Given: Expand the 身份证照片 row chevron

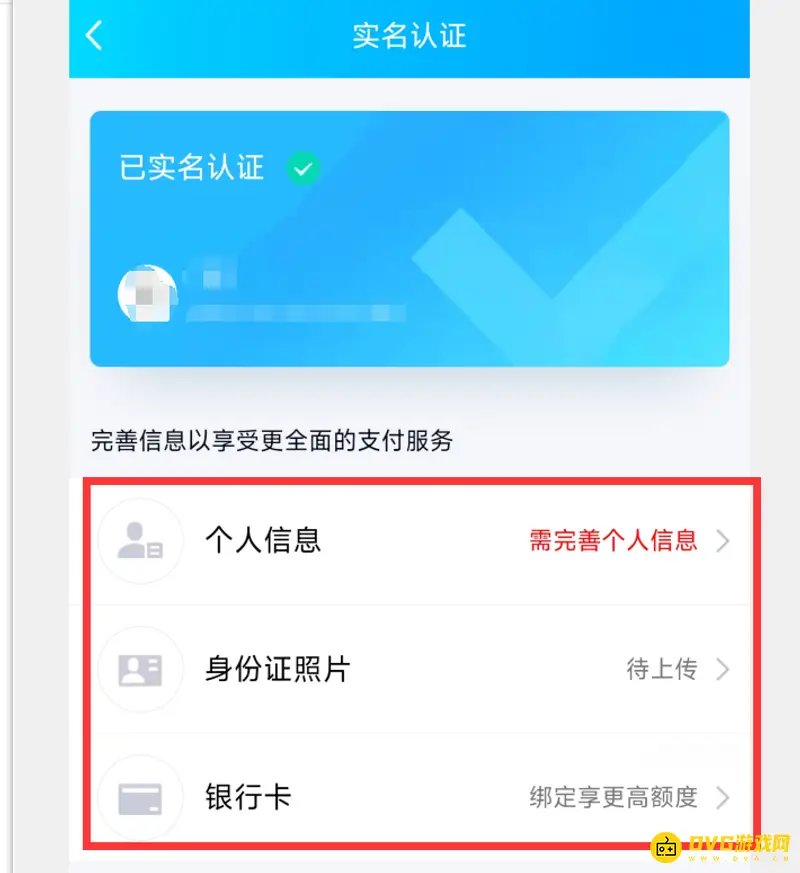Looking at the screenshot, I should pos(723,669).
